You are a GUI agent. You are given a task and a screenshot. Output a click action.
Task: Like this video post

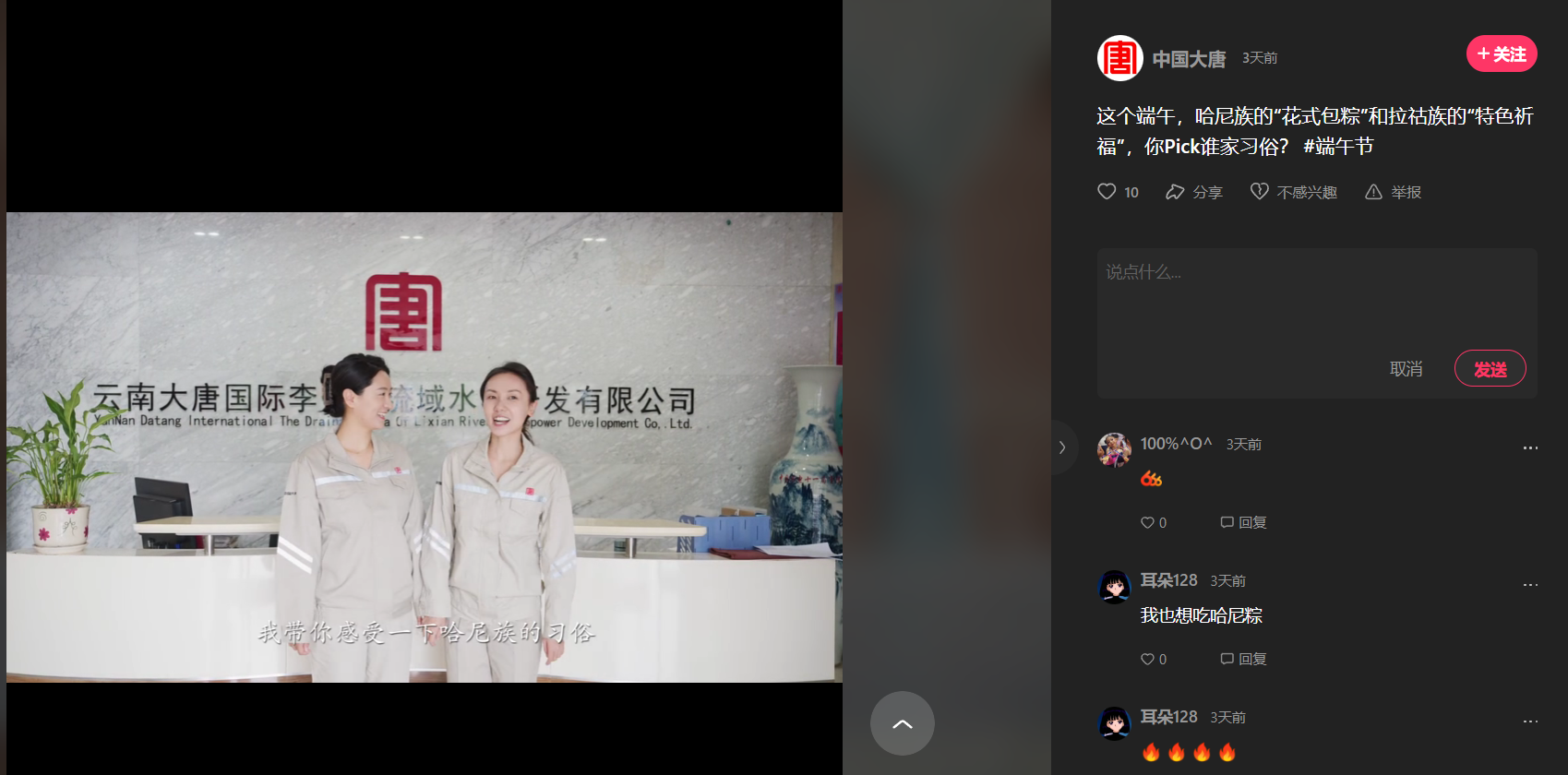[1107, 192]
